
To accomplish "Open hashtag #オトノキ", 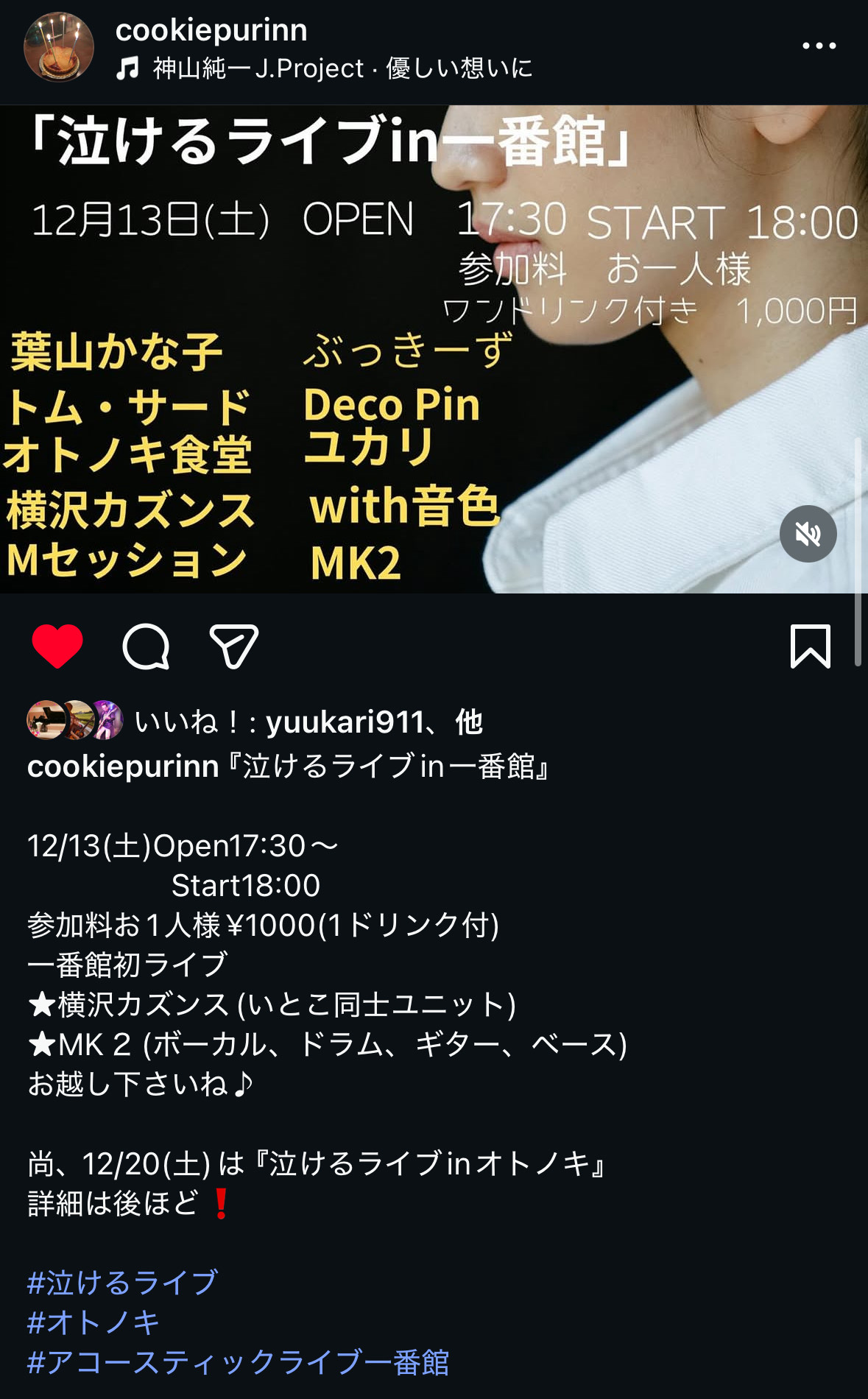I will point(93,1322).
